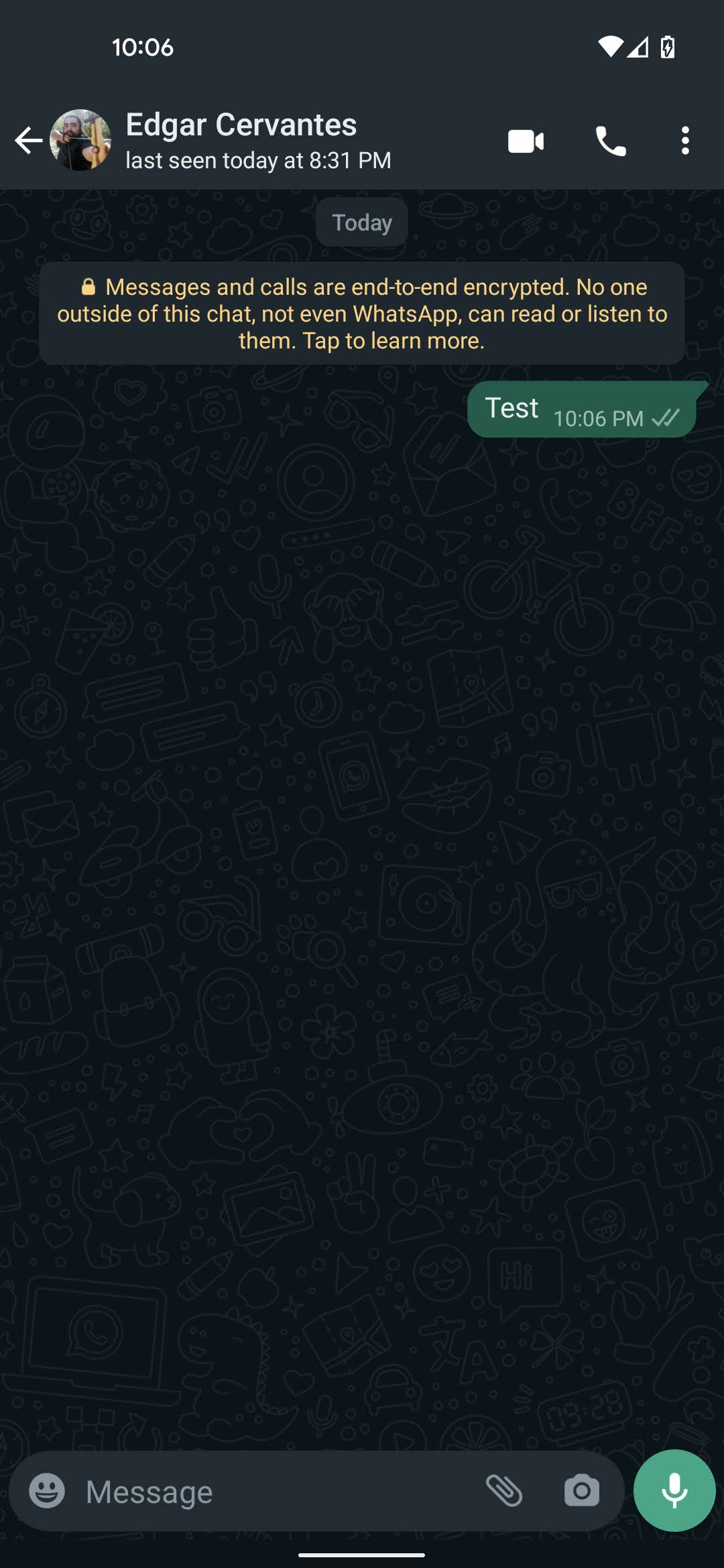This screenshot has height=1568, width=724.
Task: Open the emoji picker
Action: (47, 1491)
